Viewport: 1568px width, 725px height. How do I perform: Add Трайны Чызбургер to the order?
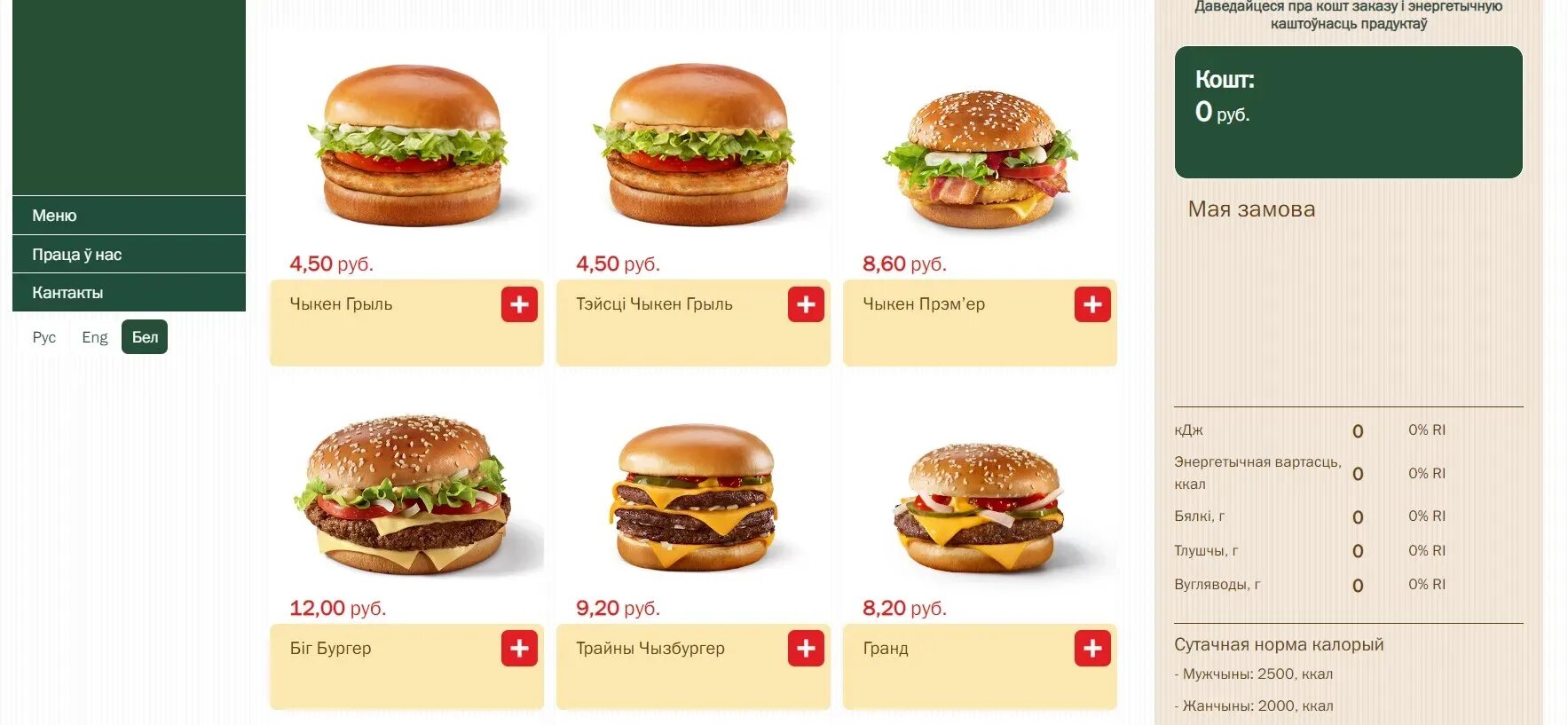click(806, 649)
